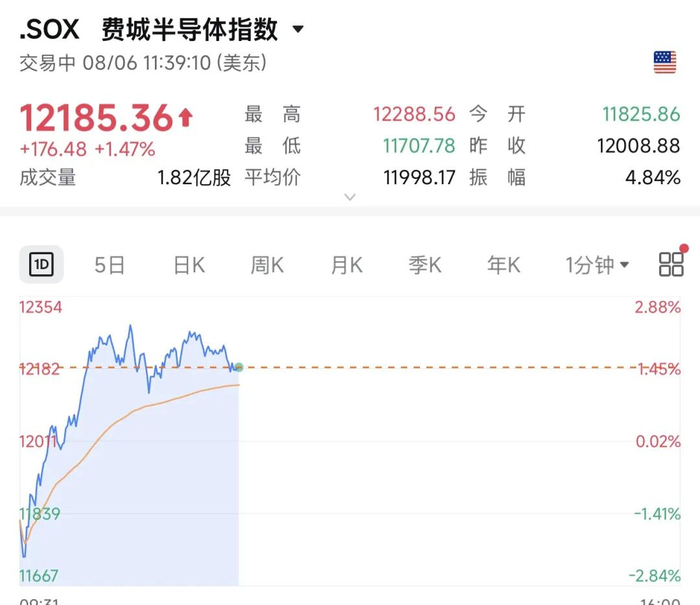The height and width of the screenshot is (605, 700).
Task: Open the chart settings grid icon
Action: click(672, 263)
